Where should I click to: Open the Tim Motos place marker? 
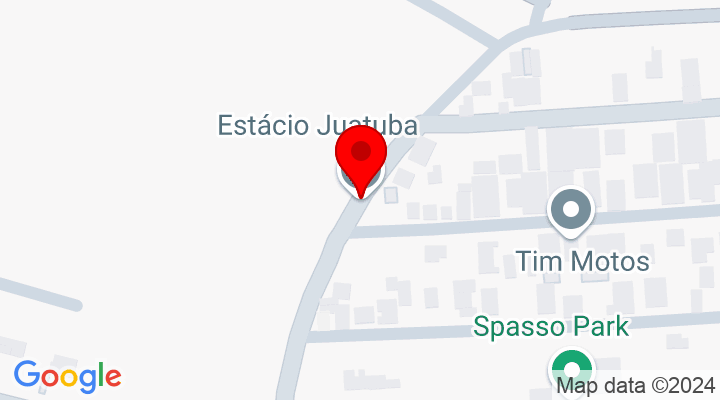click(572, 212)
